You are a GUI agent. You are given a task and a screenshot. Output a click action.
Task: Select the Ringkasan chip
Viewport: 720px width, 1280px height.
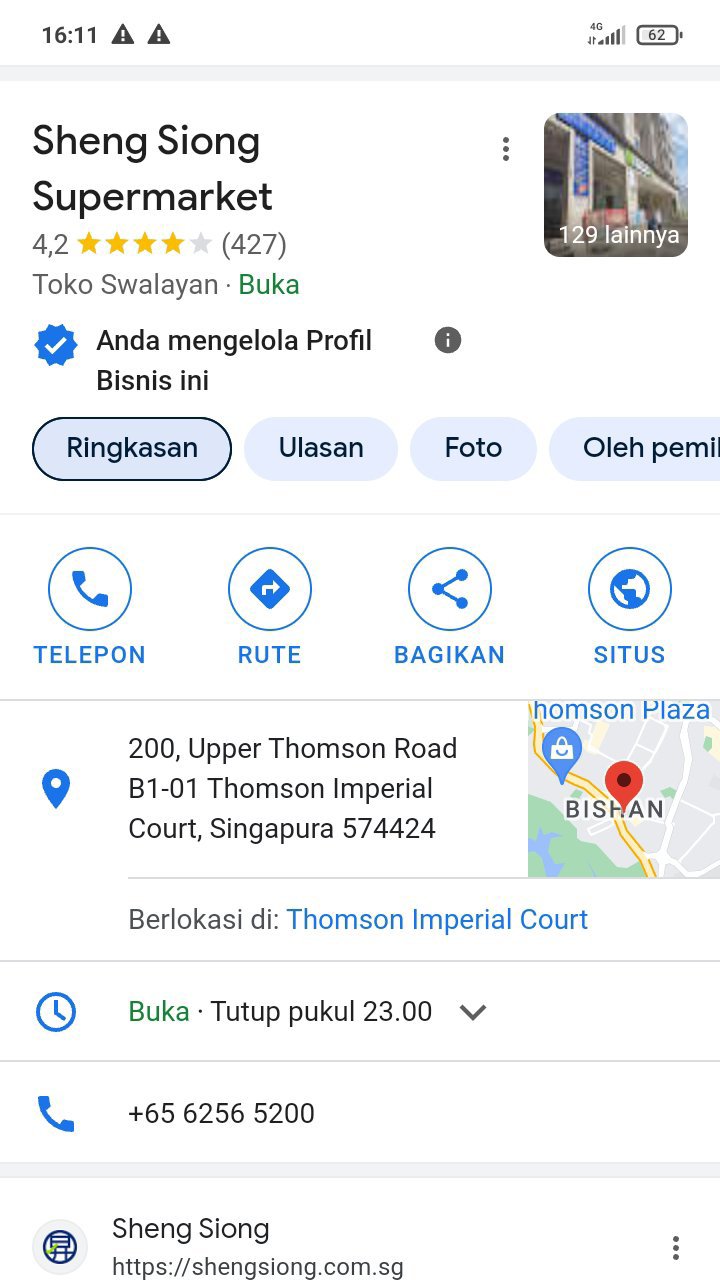pyautogui.click(x=132, y=448)
